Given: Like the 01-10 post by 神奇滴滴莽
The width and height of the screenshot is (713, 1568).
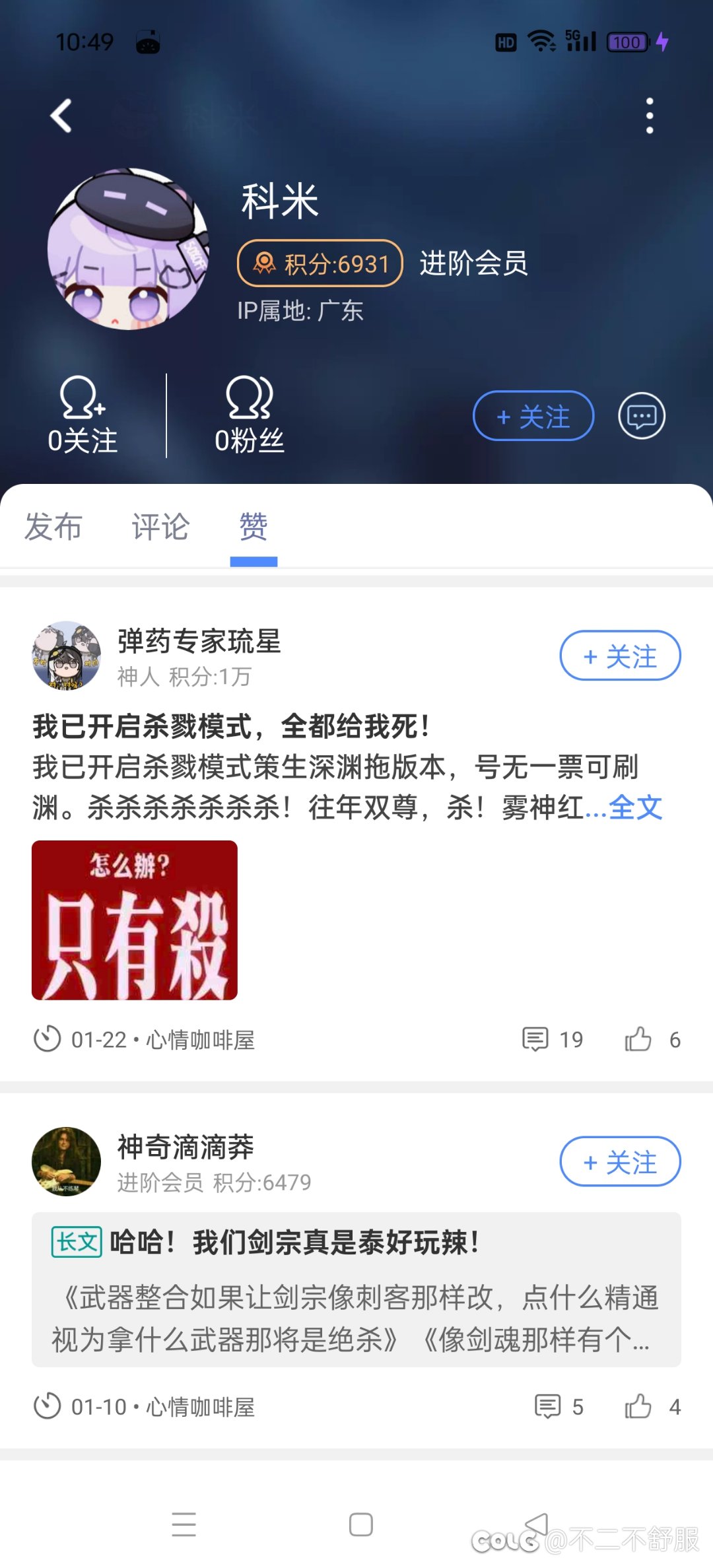Looking at the screenshot, I should (x=652, y=1407).
